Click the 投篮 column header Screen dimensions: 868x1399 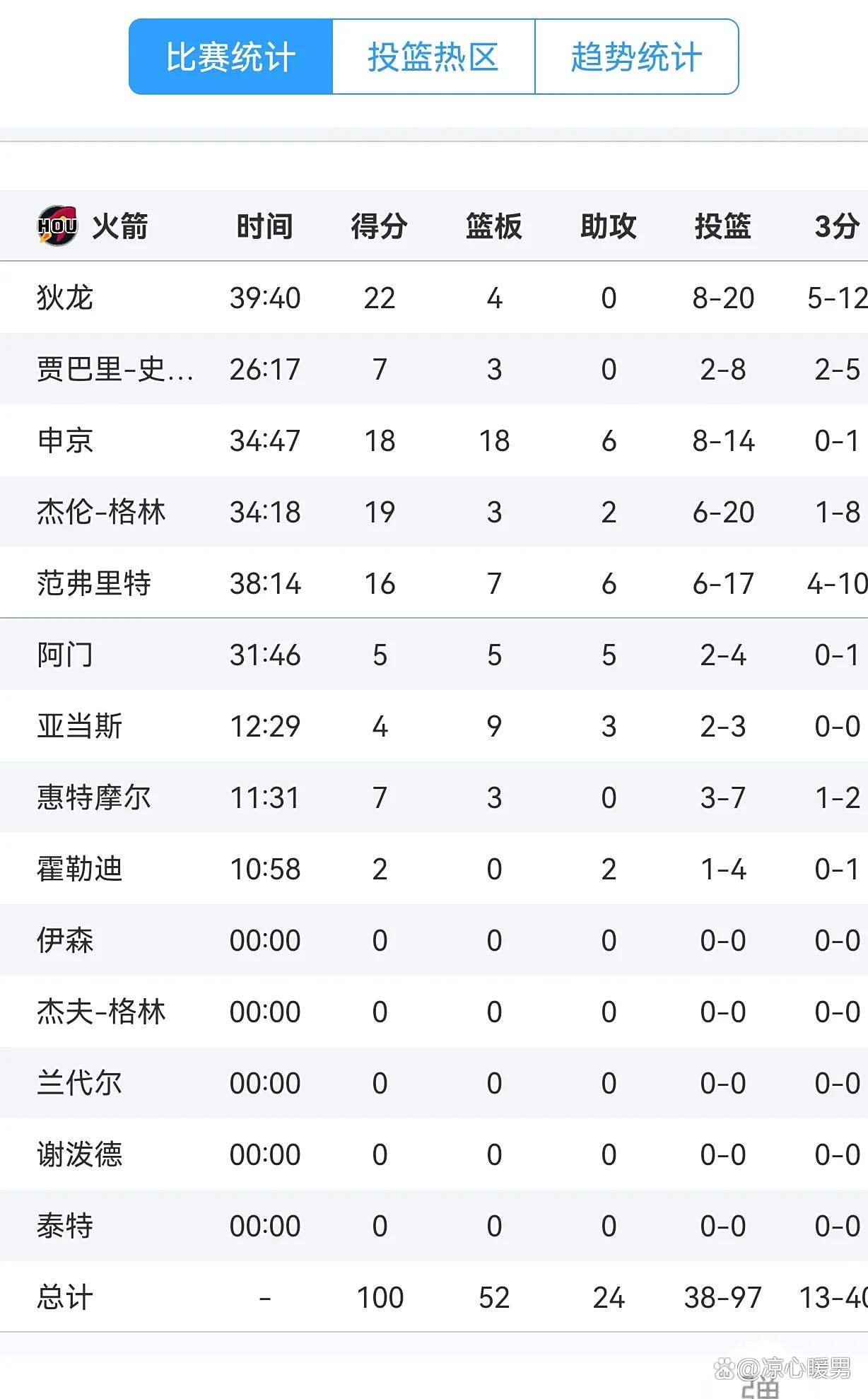(722, 226)
